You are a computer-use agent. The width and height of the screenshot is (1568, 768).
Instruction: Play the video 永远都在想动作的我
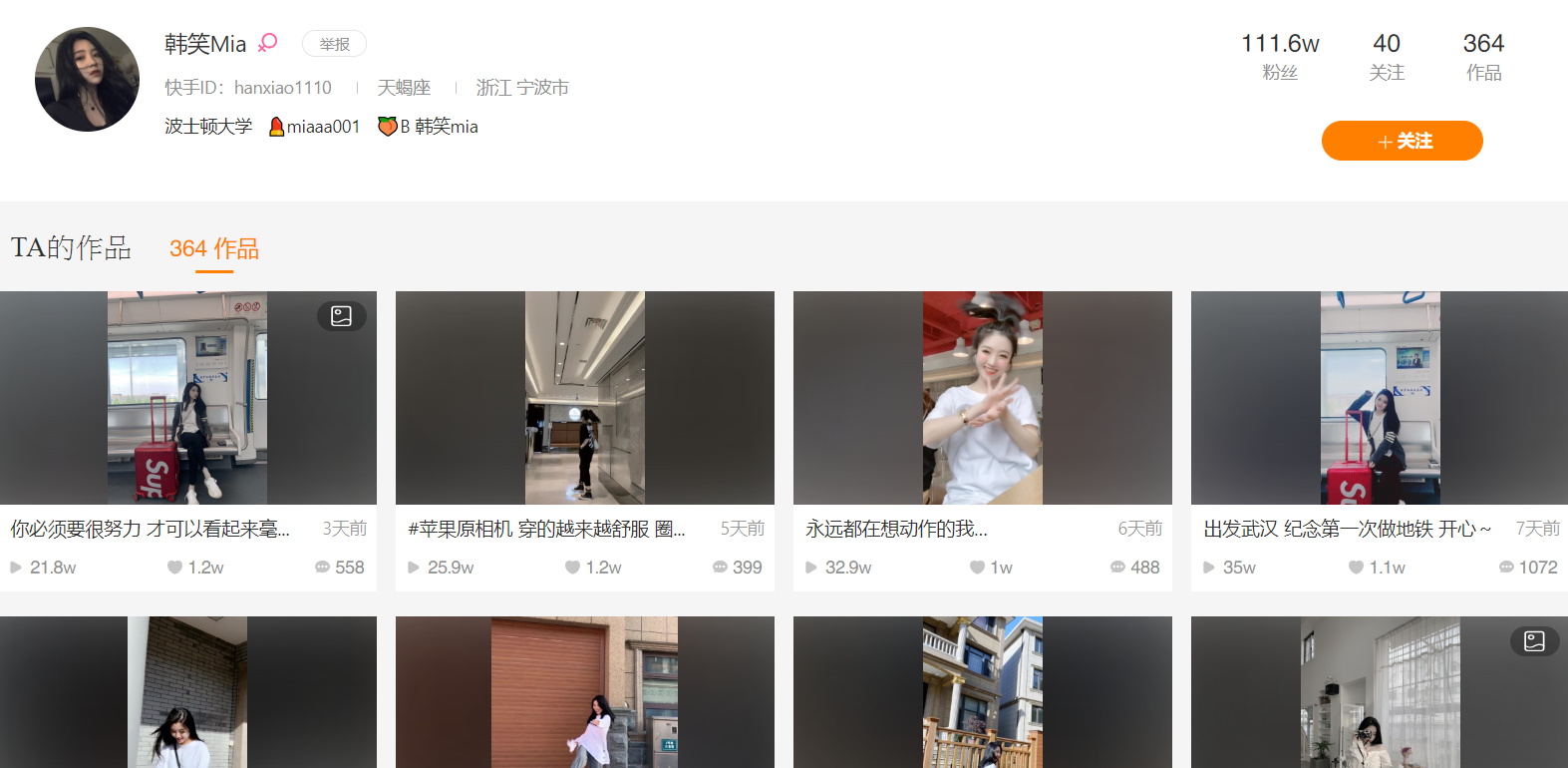[x=982, y=398]
